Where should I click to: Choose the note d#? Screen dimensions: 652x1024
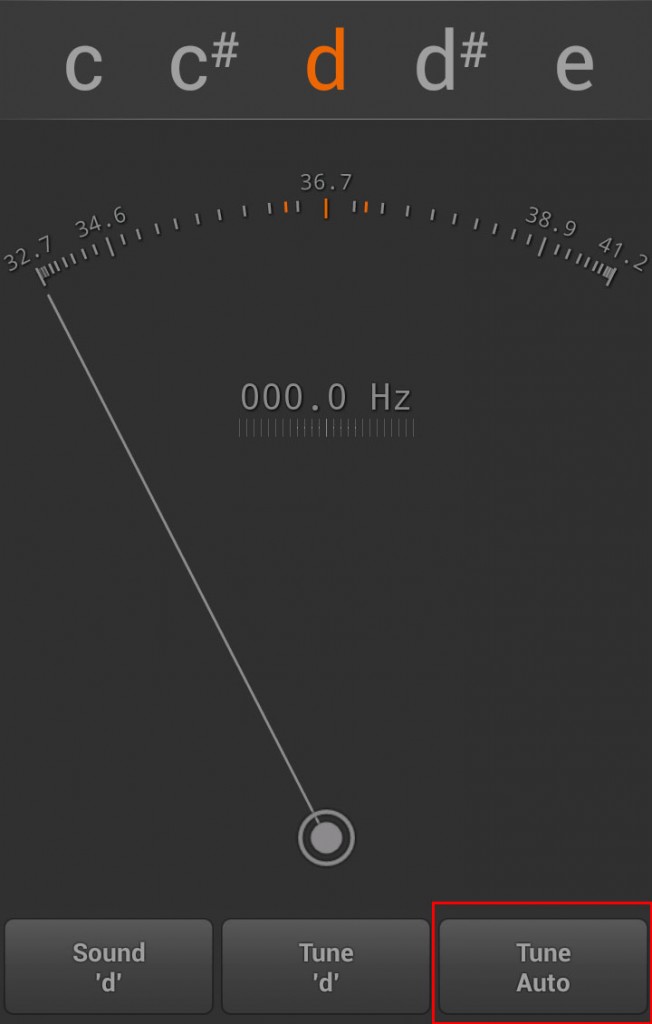pyautogui.click(x=450, y=62)
